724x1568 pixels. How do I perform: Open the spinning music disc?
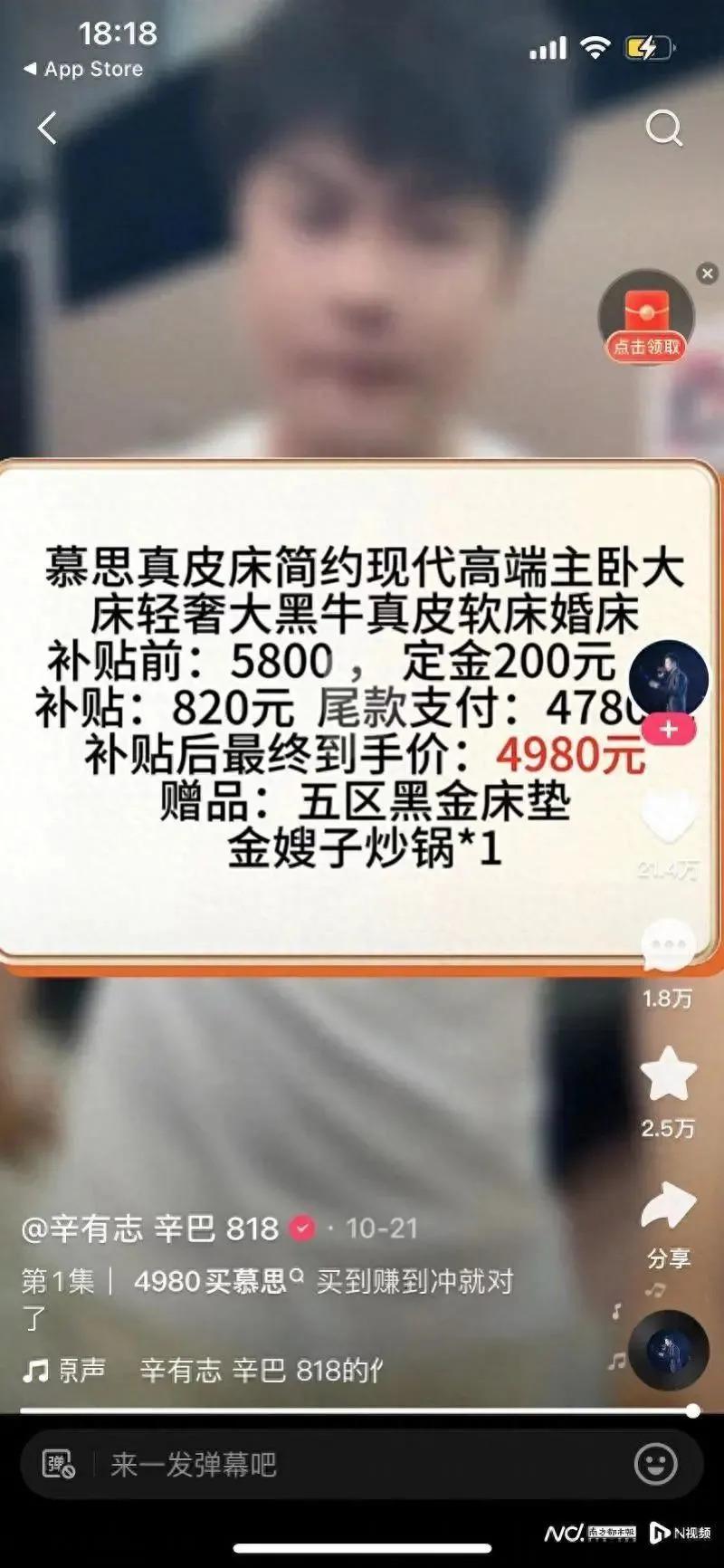(x=669, y=1350)
